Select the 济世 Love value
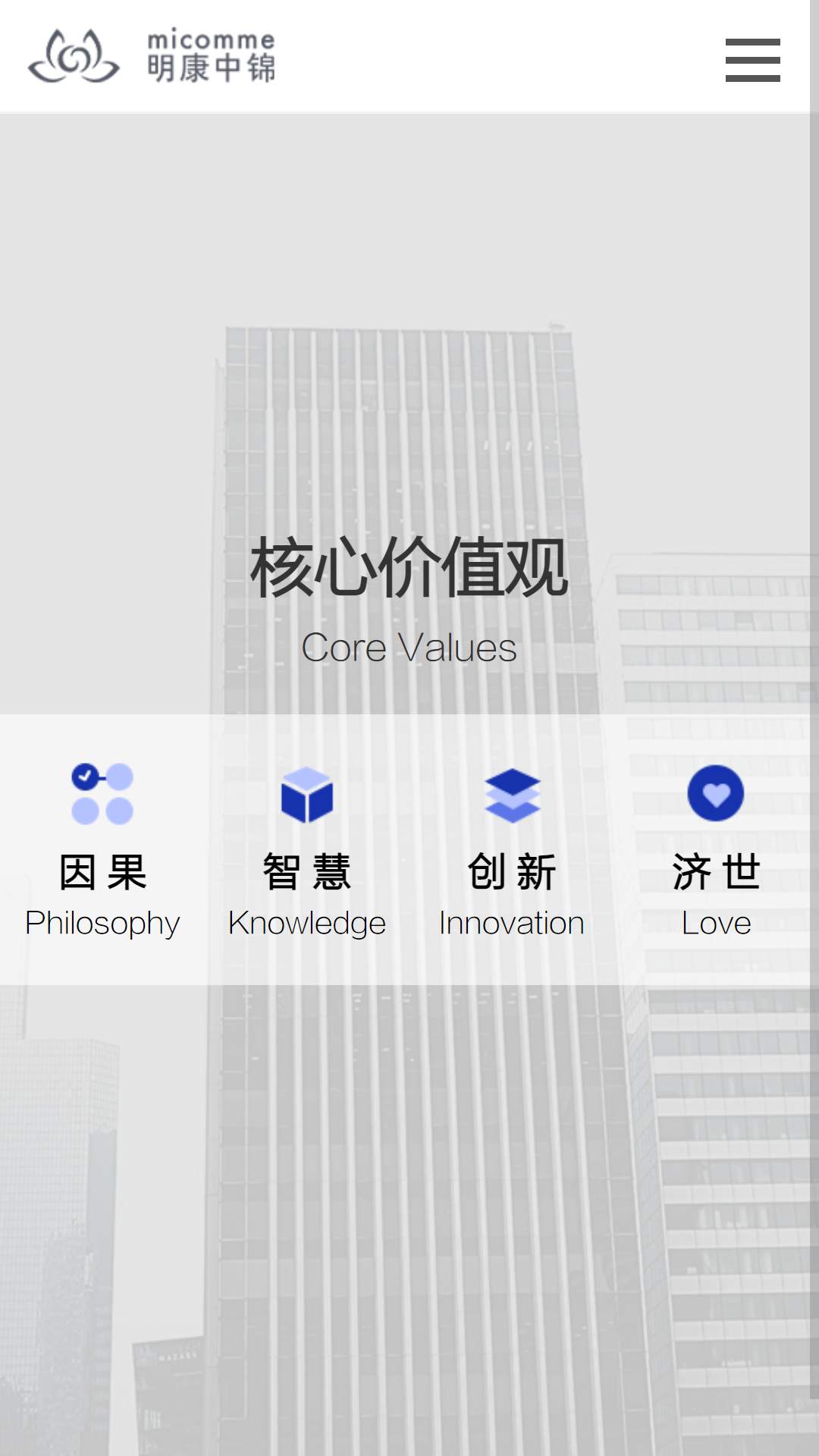The height and width of the screenshot is (1456, 819). click(716, 851)
